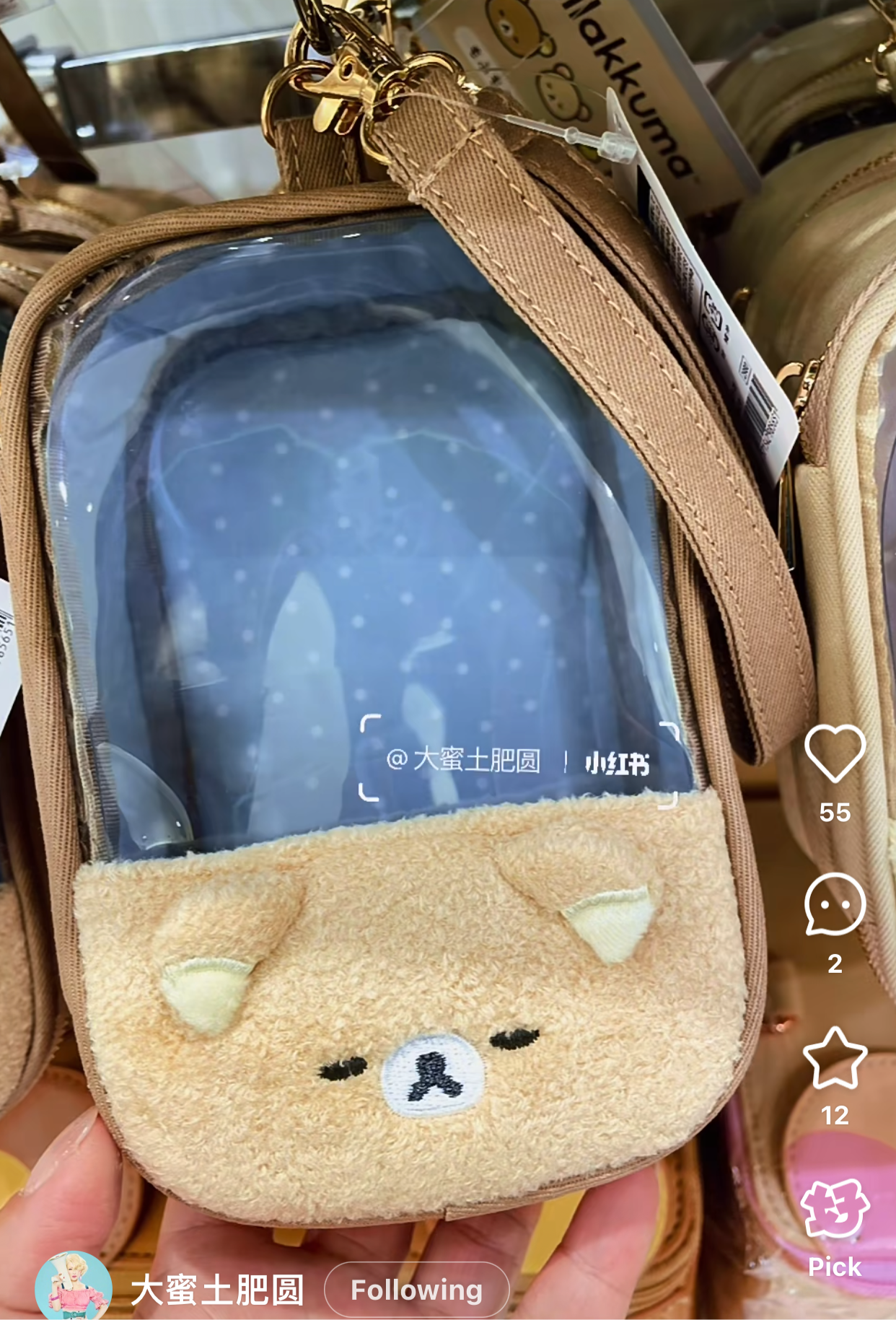Like this post with the heart icon

835,753
